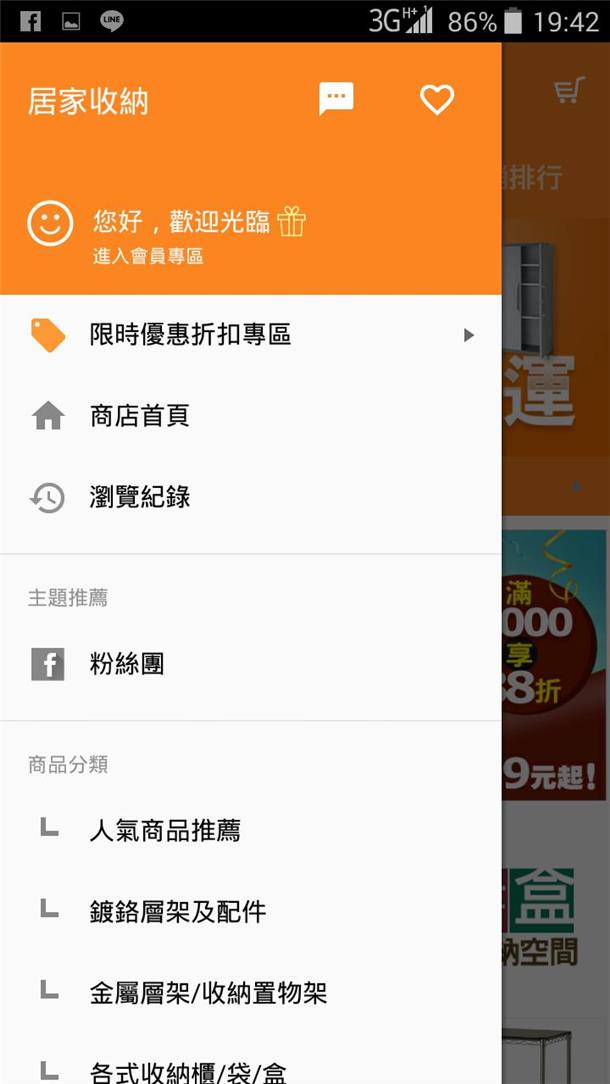Open the chat messages icon
This screenshot has width=610, height=1084.
(336, 99)
